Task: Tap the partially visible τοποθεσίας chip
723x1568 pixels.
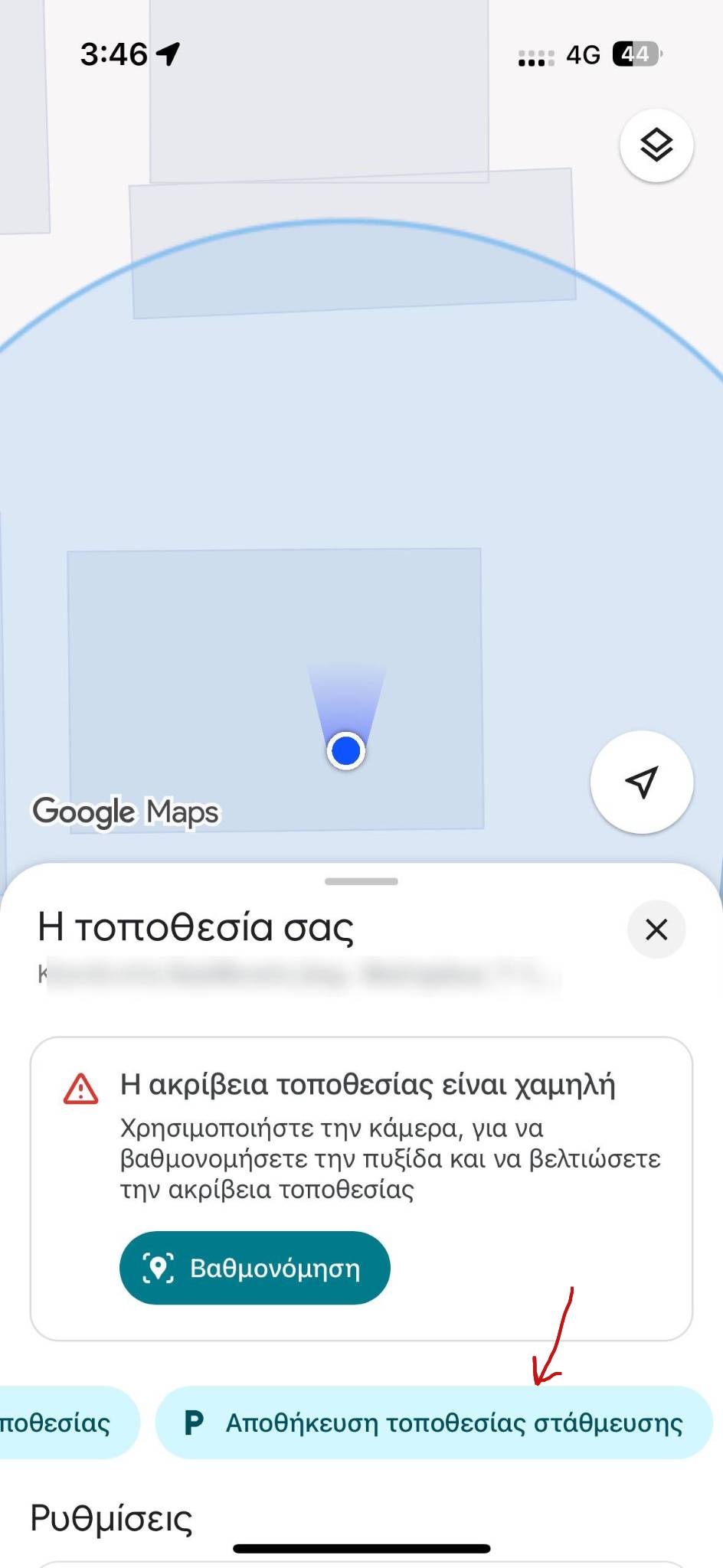Action: click(61, 1423)
